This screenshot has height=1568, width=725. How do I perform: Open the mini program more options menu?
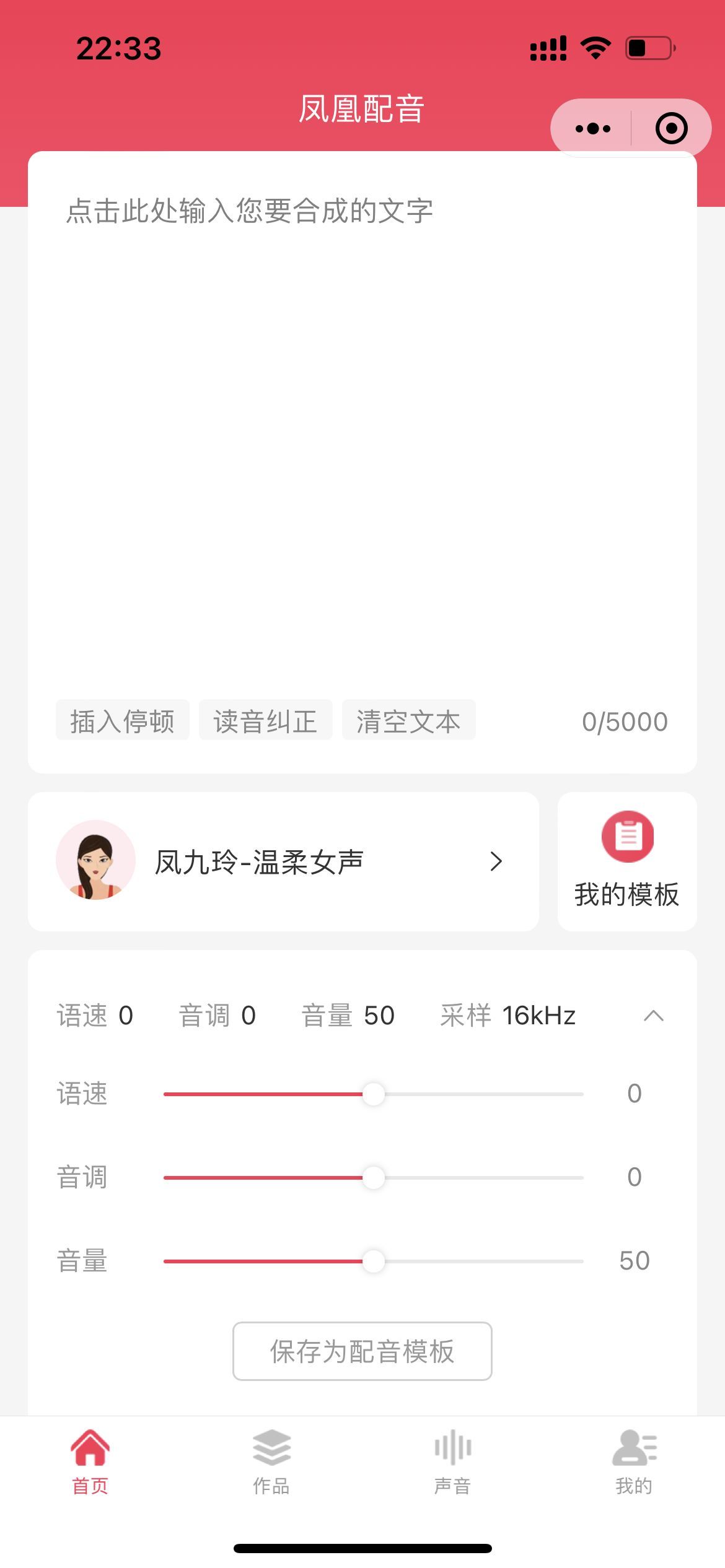pos(592,129)
